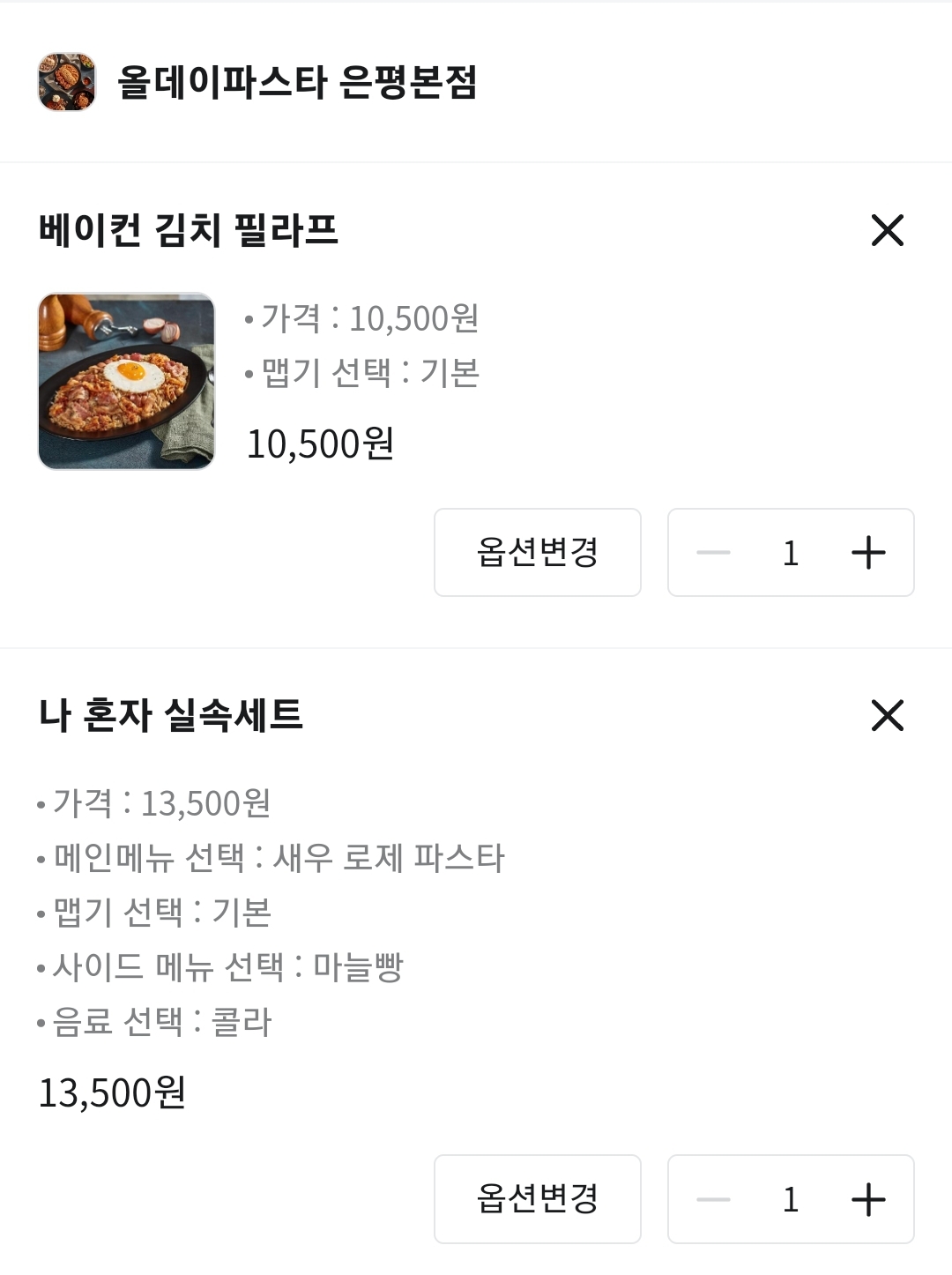Remove 베이컨 김치 필라프 from the cart
The width and height of the screenshot is (952, 1275).
point(887,230)
